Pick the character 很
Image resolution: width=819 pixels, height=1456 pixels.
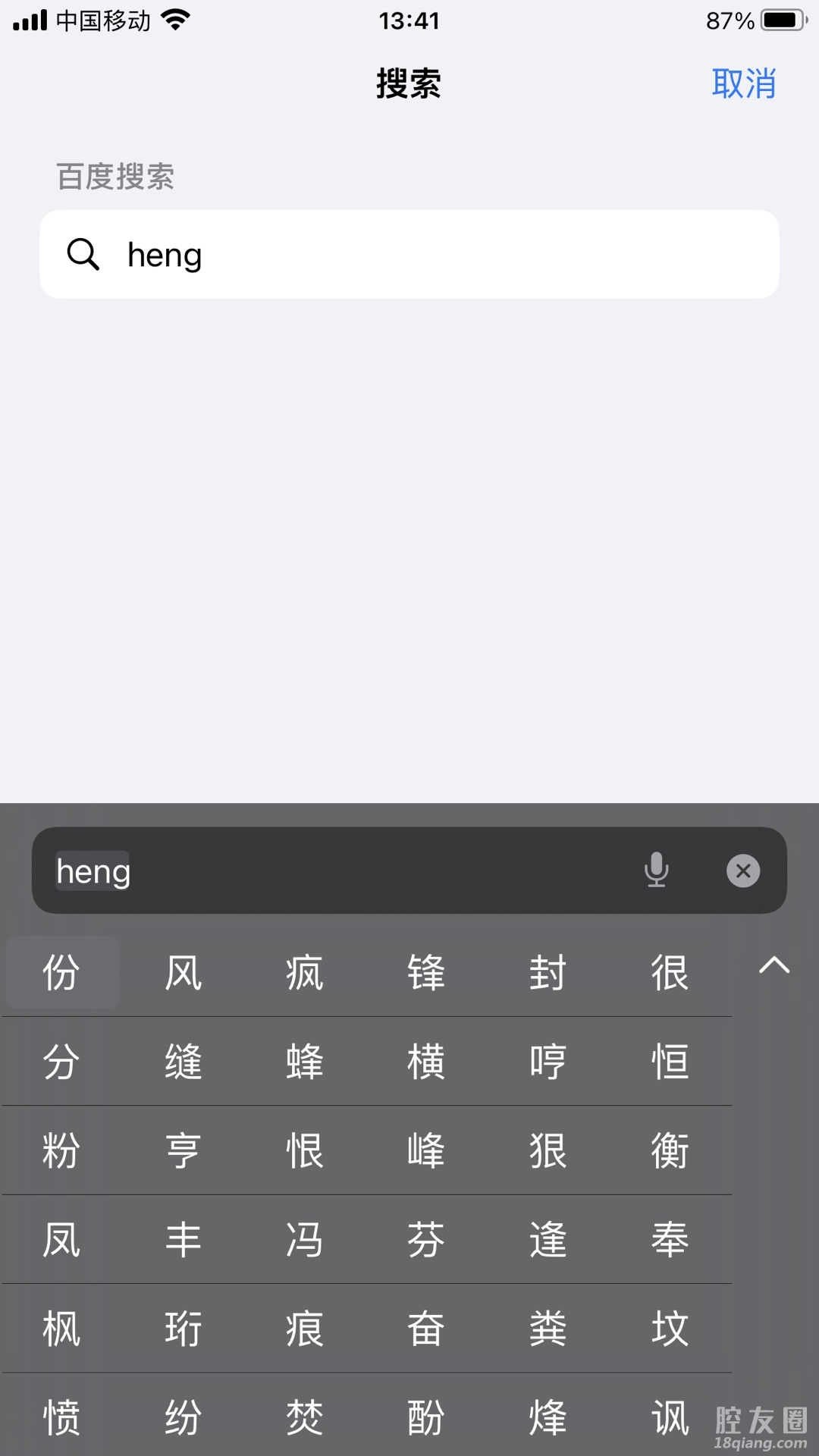pyautogui.click(x=670, y=973)
